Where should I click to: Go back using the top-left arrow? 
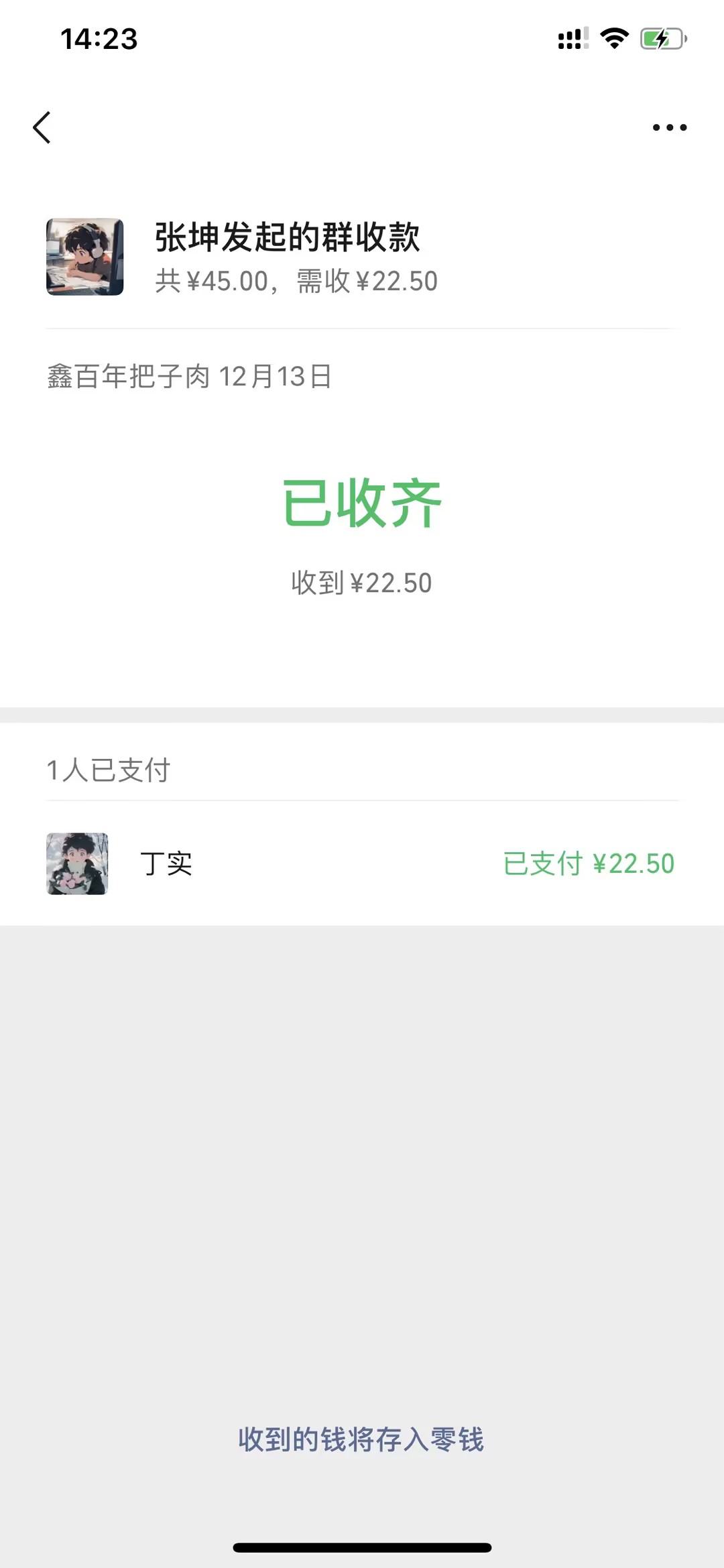[x=42, y=127]
